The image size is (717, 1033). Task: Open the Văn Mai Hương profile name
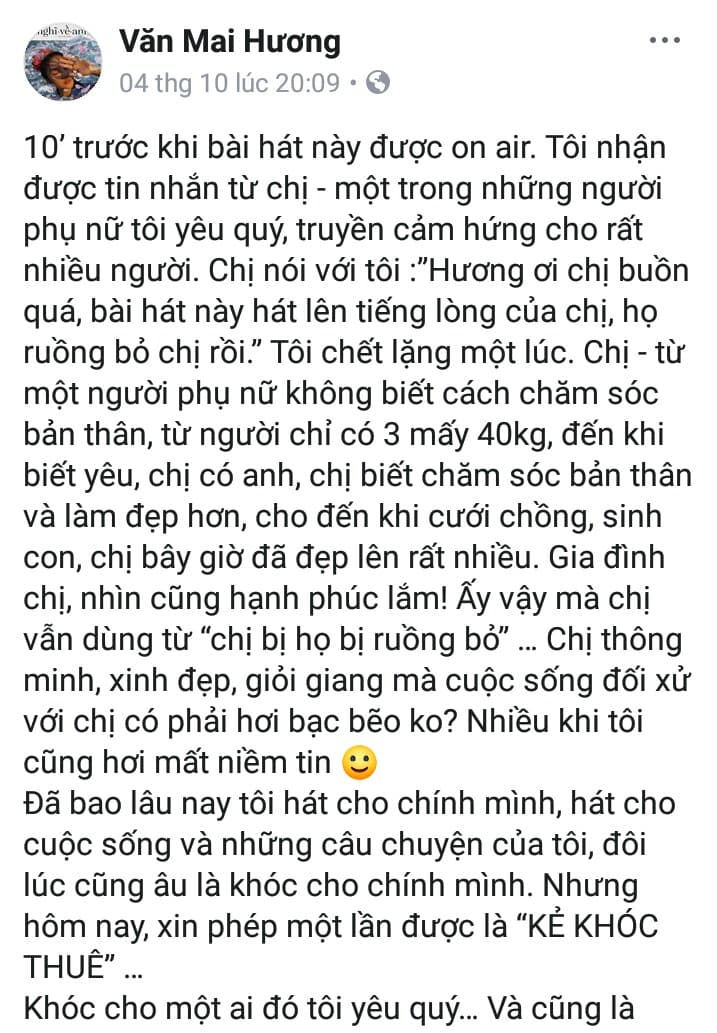230,41
